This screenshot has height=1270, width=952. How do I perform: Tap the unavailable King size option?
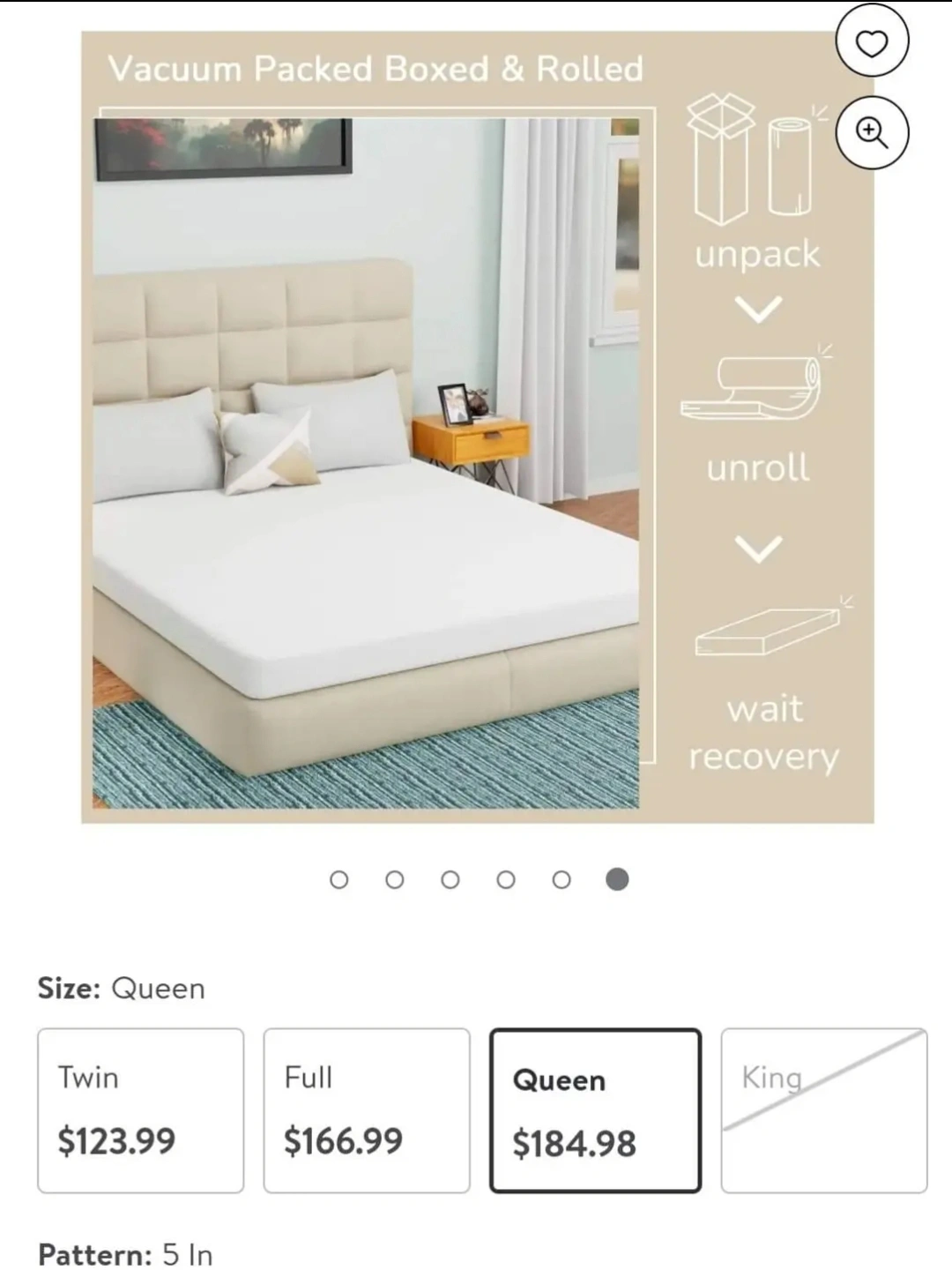point(823,1110)
